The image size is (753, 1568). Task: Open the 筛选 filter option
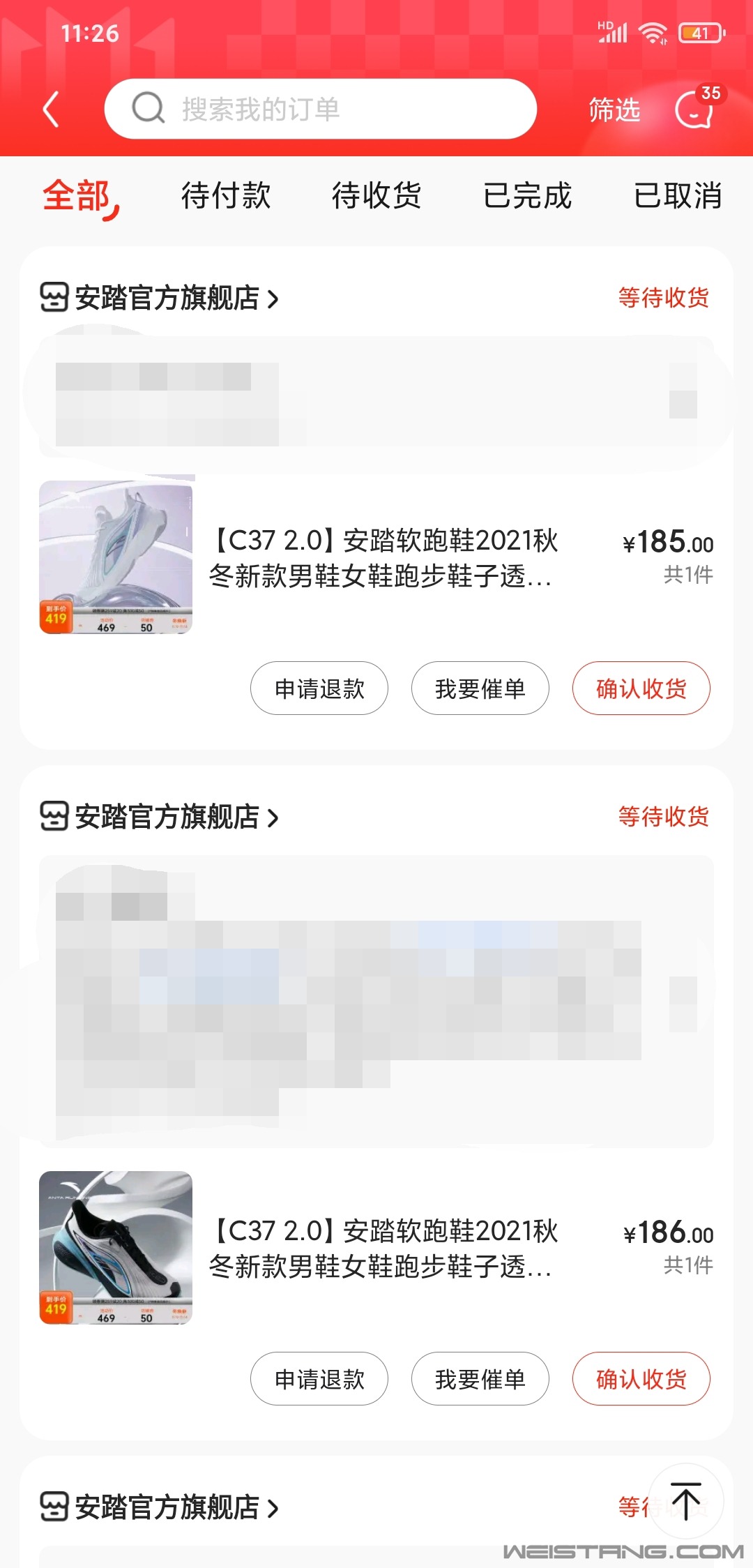(614, 110)
